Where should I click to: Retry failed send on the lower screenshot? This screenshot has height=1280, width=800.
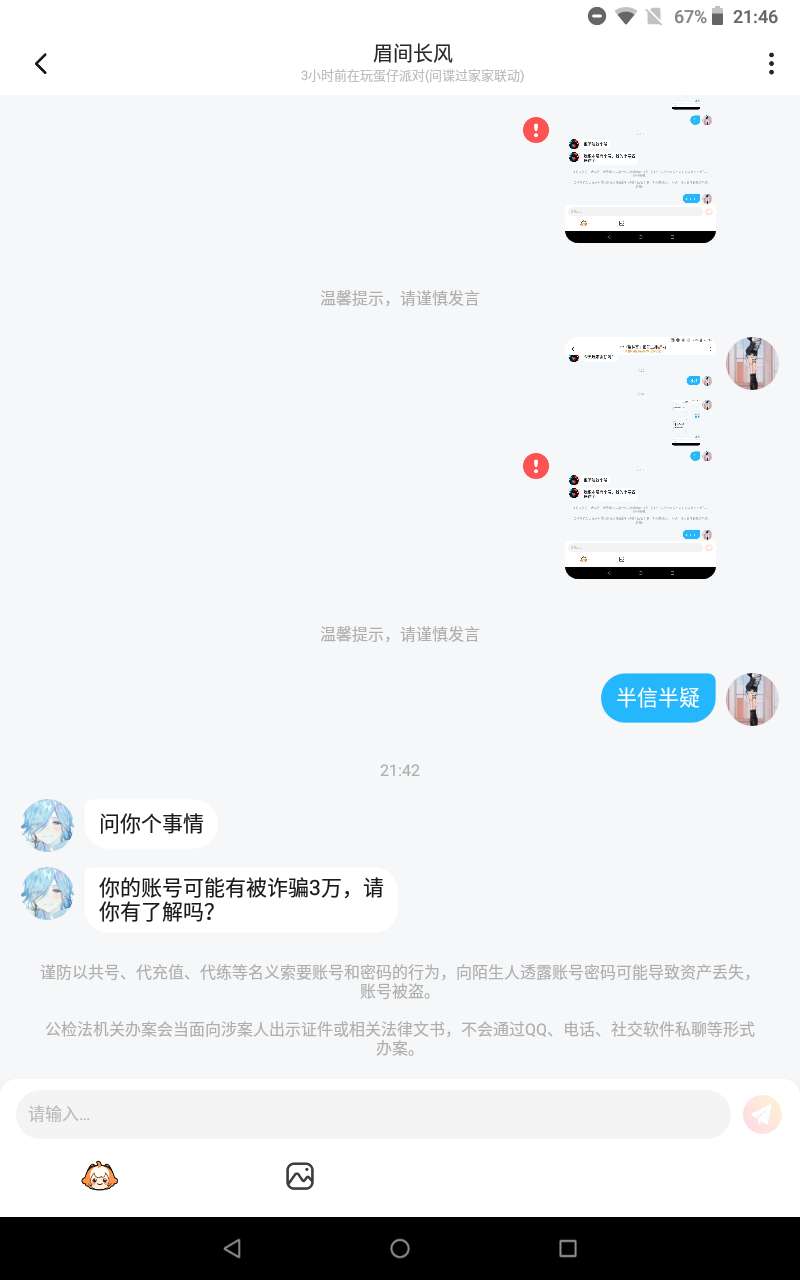pos(536,465)
